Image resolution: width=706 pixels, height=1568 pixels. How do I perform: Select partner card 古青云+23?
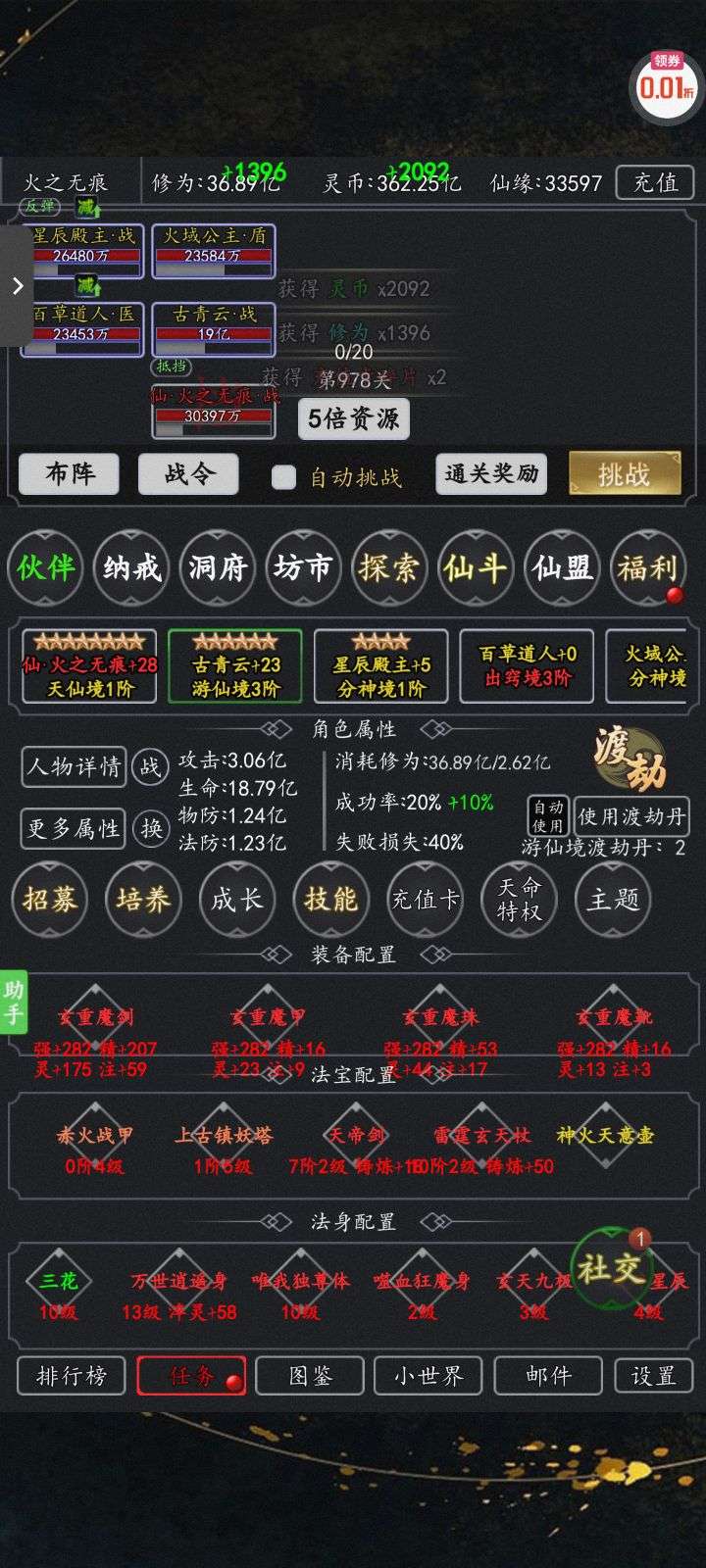click(235, 666)
